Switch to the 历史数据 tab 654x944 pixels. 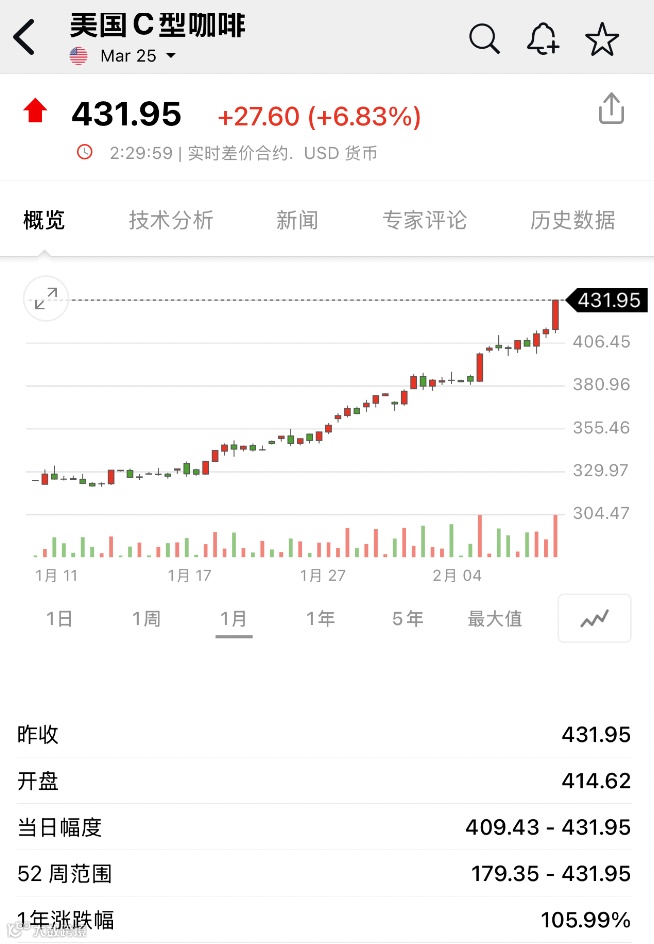click(x=573, y=220)
